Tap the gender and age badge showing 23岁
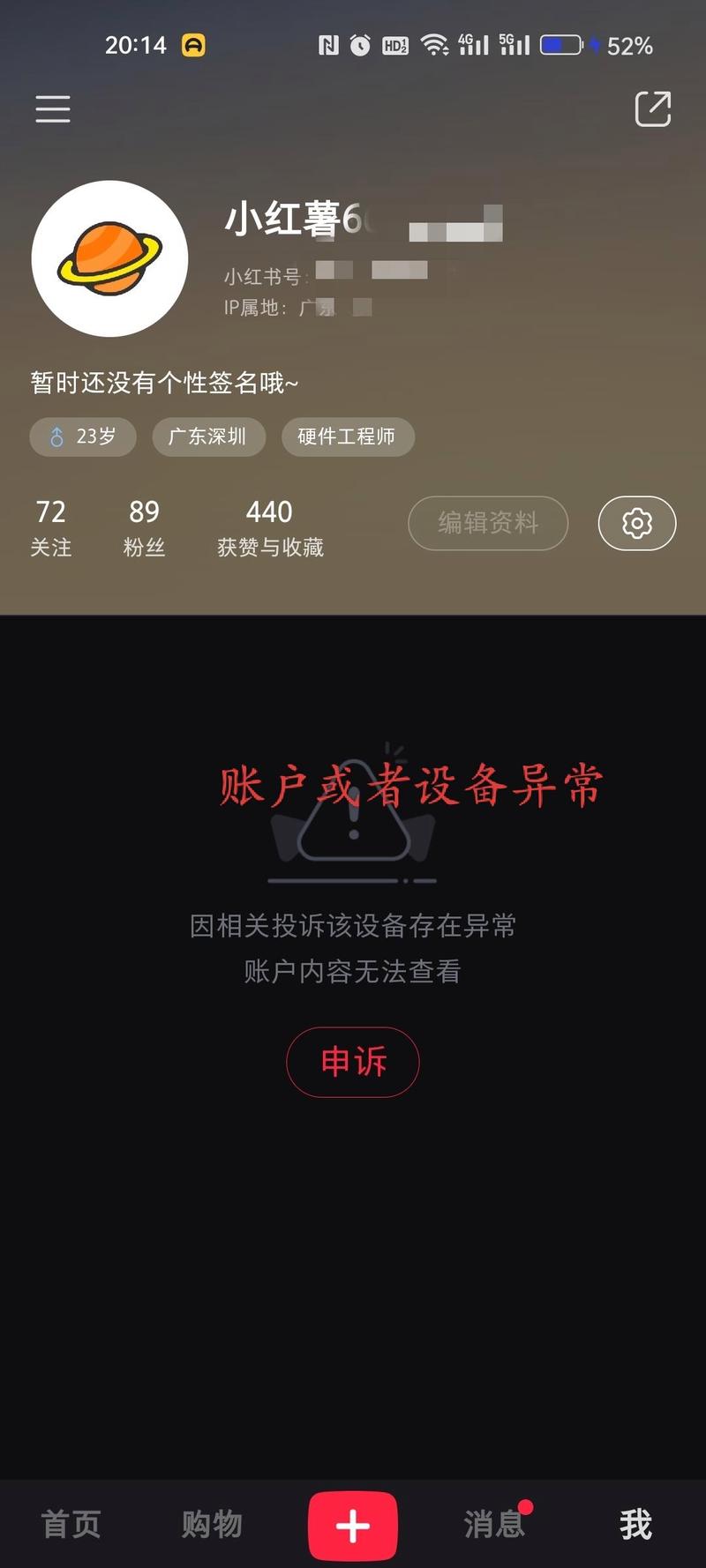The image size is (706, 1568). point(82,437)
